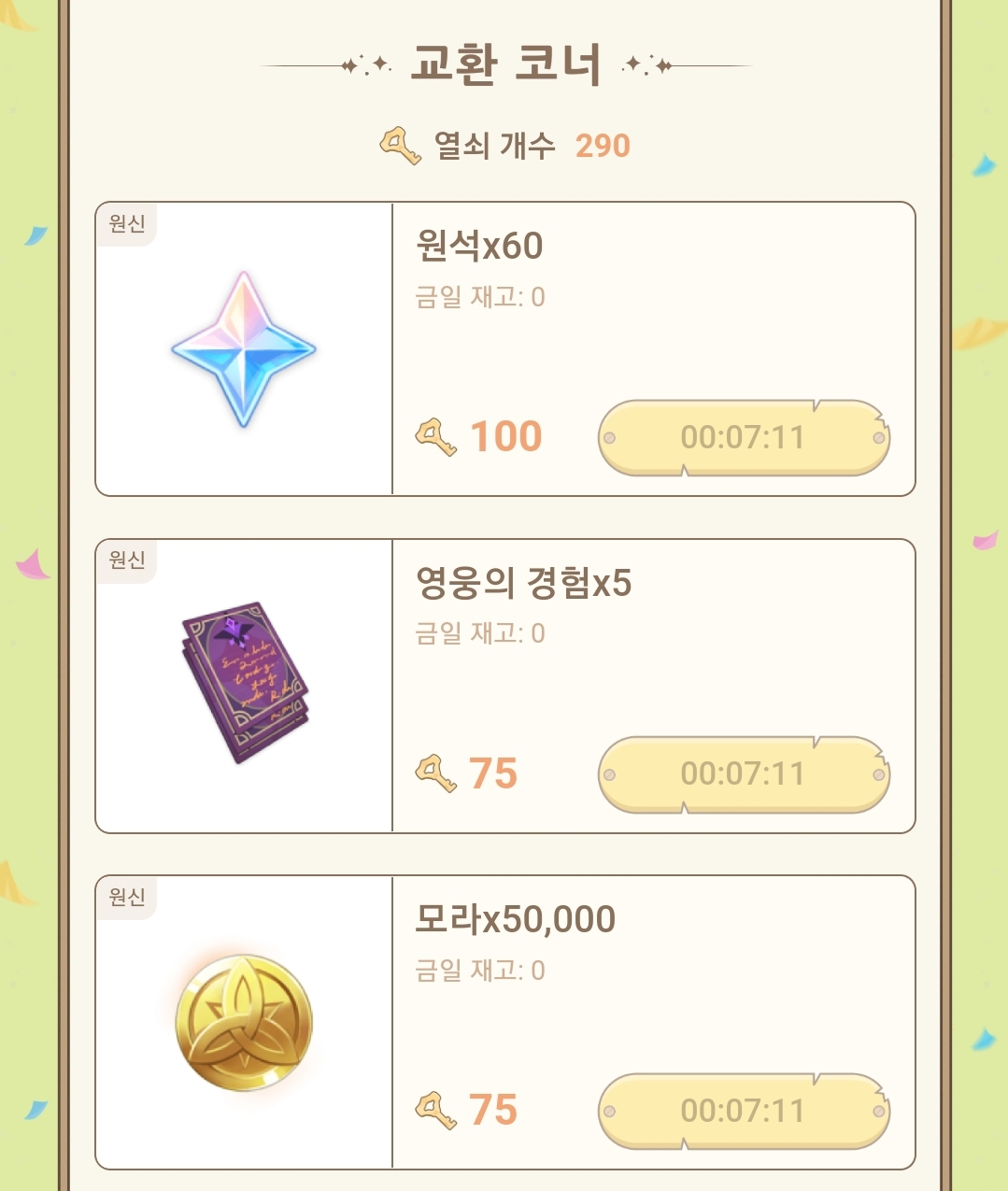Tap the countdown button for 영웅의 경험x5
Viewport: 1008px width, 1191px height.
(744, 774)
